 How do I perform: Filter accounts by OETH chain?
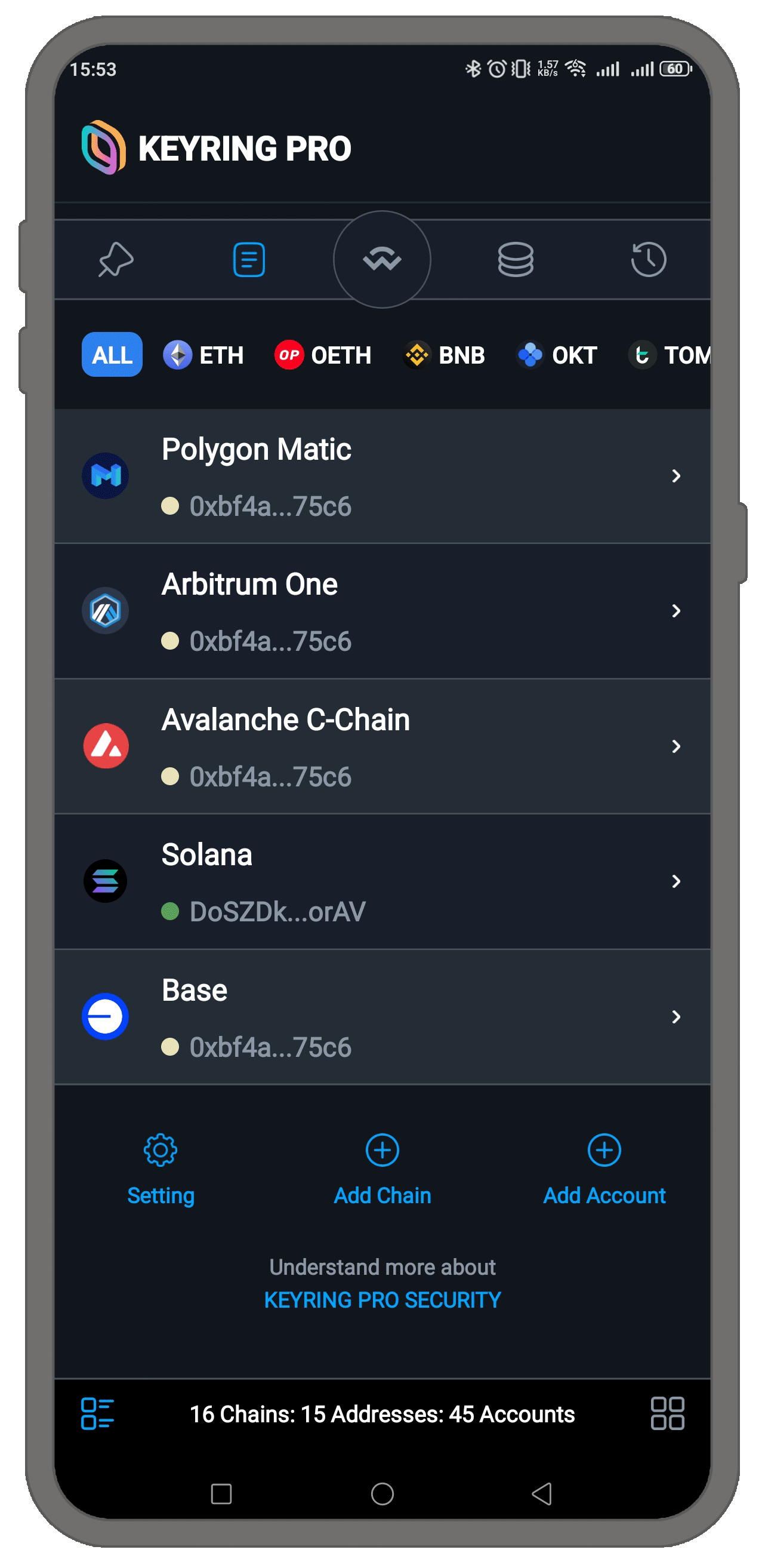point(323,355)
